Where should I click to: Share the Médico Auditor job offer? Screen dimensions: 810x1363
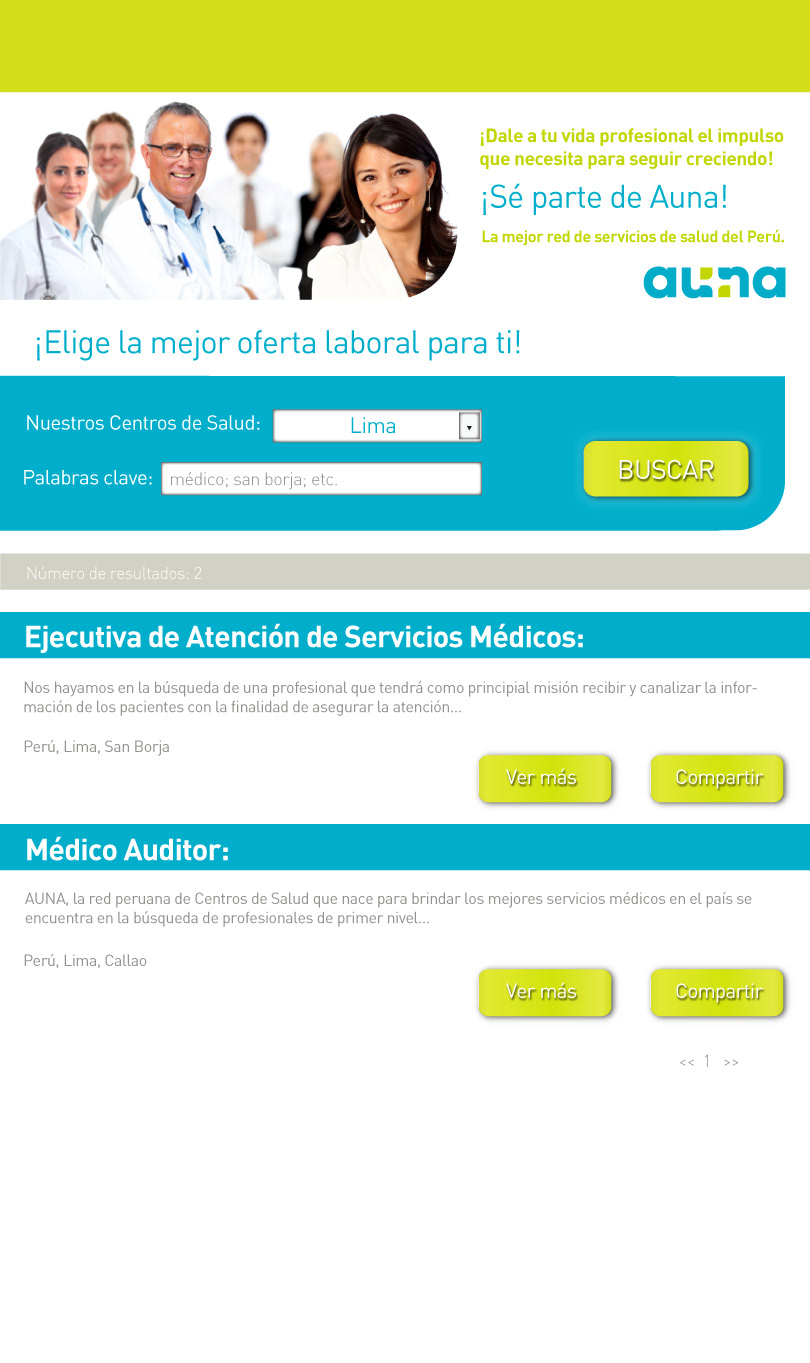[717, 992]
